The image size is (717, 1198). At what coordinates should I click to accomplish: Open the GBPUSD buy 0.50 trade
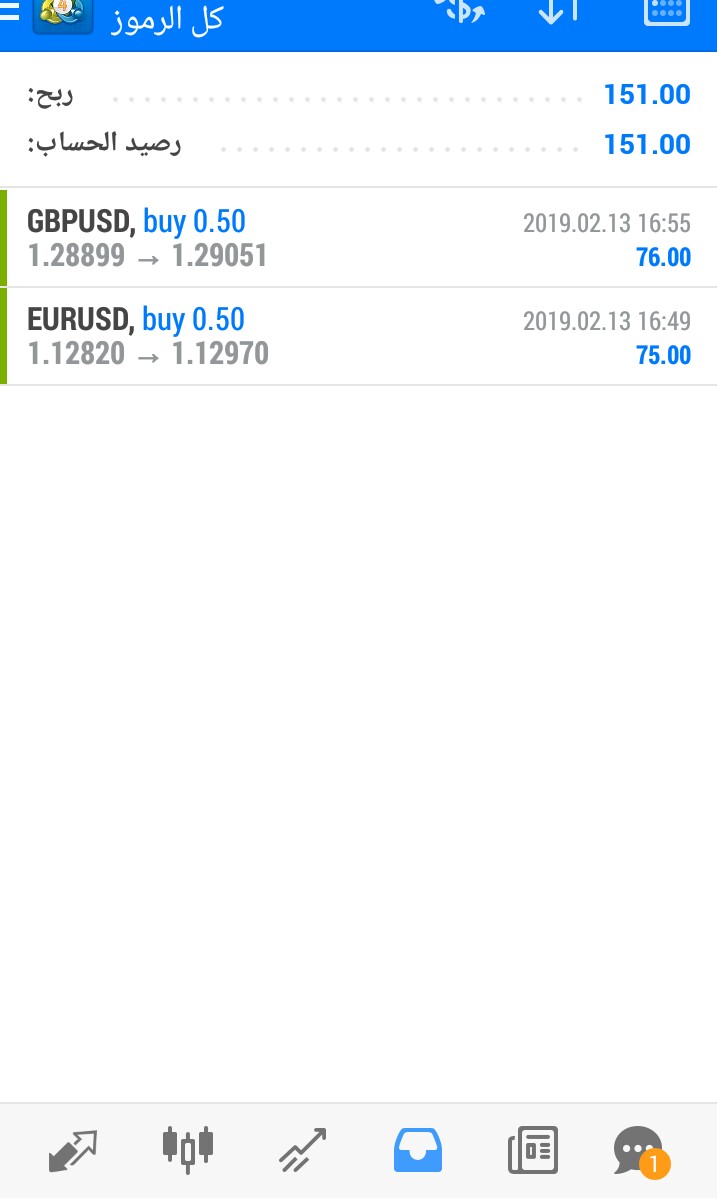[x=358, y=238]
